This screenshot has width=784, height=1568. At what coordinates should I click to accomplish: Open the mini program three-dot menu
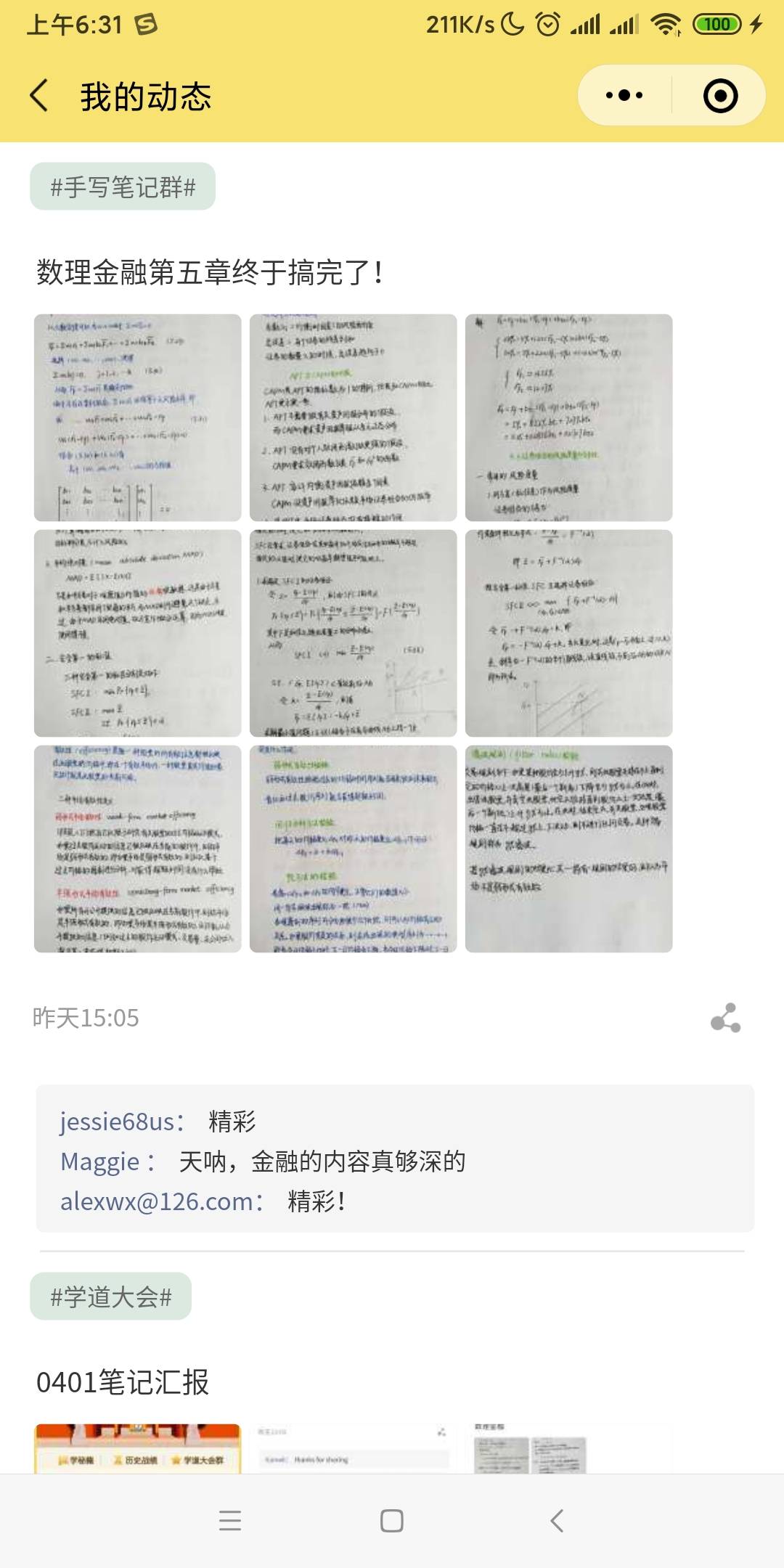point(624,96)
